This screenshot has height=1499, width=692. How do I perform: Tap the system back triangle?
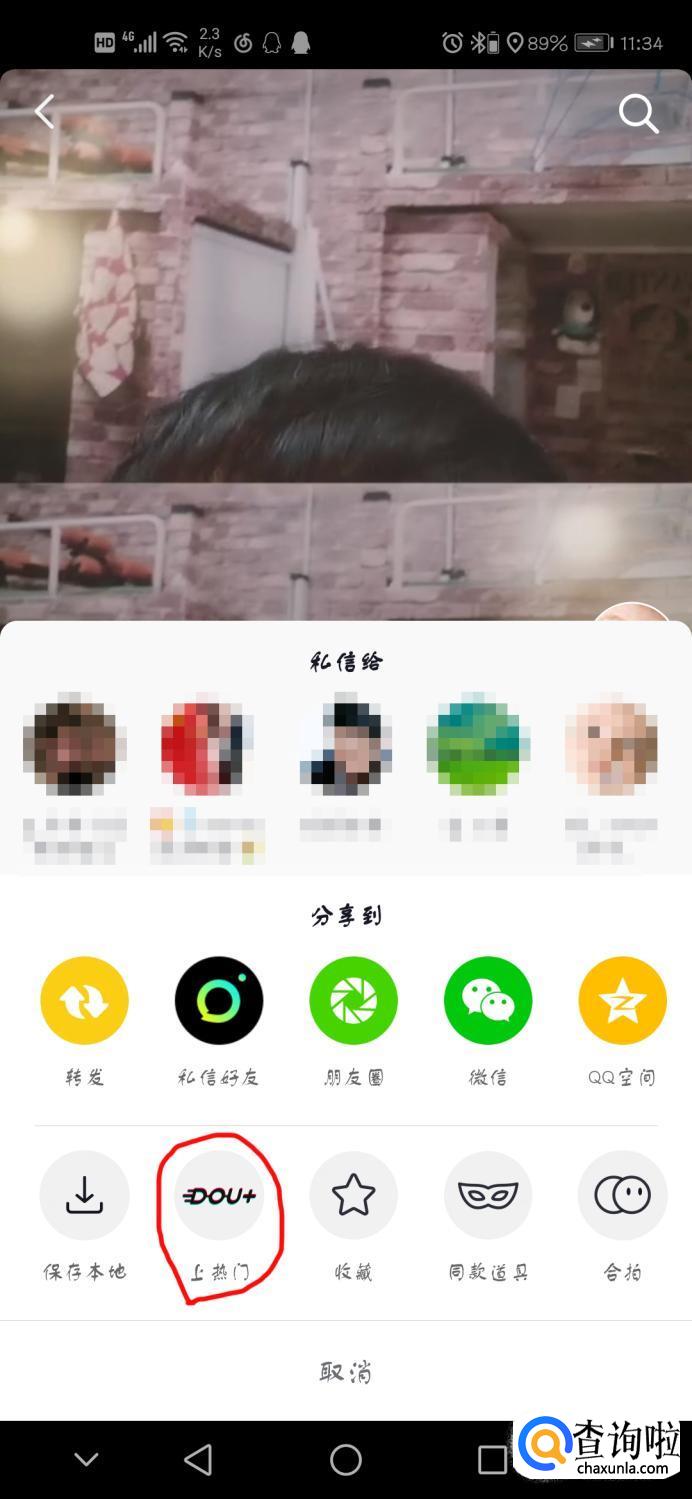click(199, 1459)
